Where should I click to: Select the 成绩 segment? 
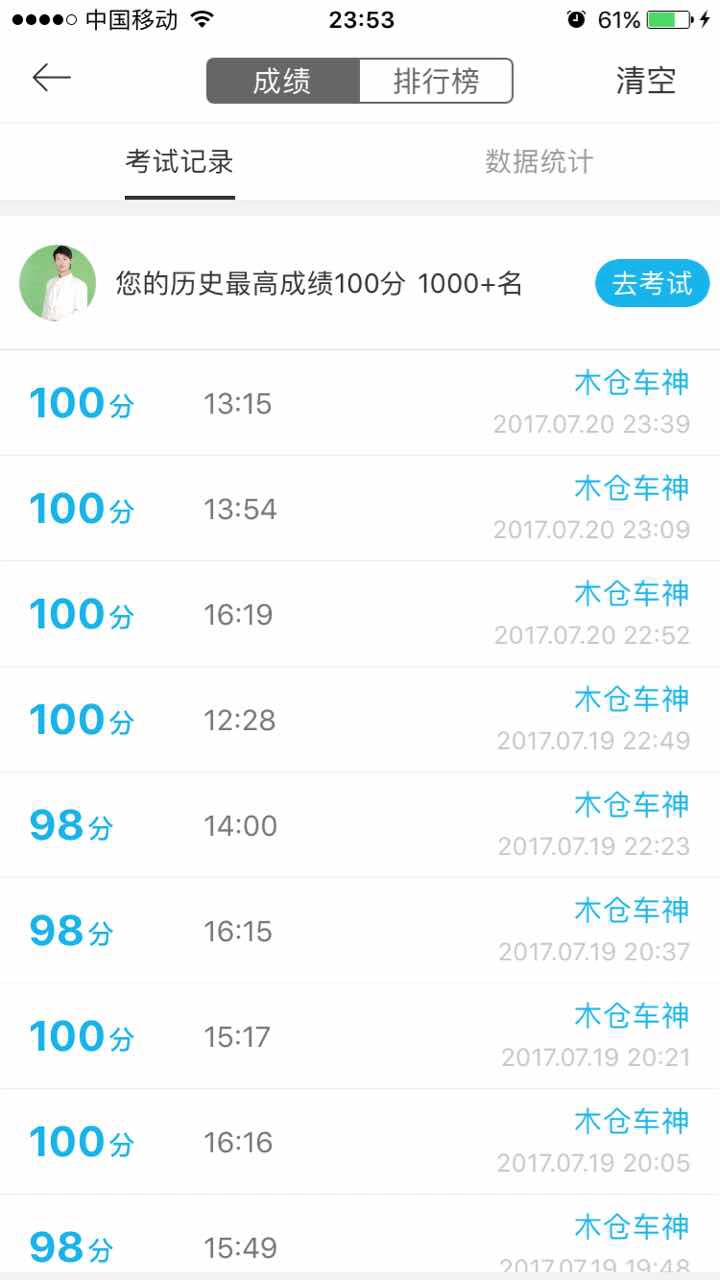coord(283,81)
